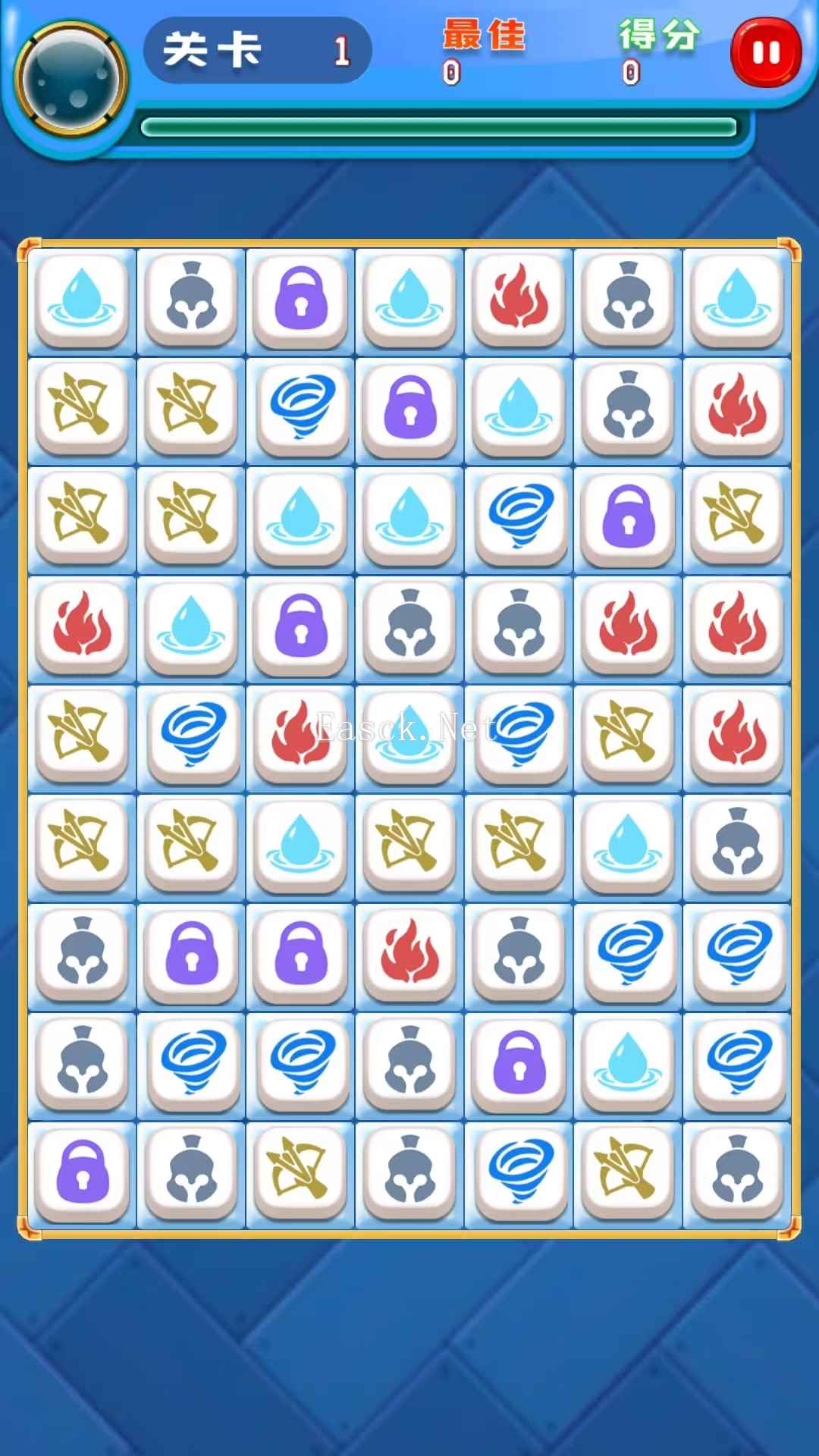Tap the purple lock tile in the top row

(301, 300)
